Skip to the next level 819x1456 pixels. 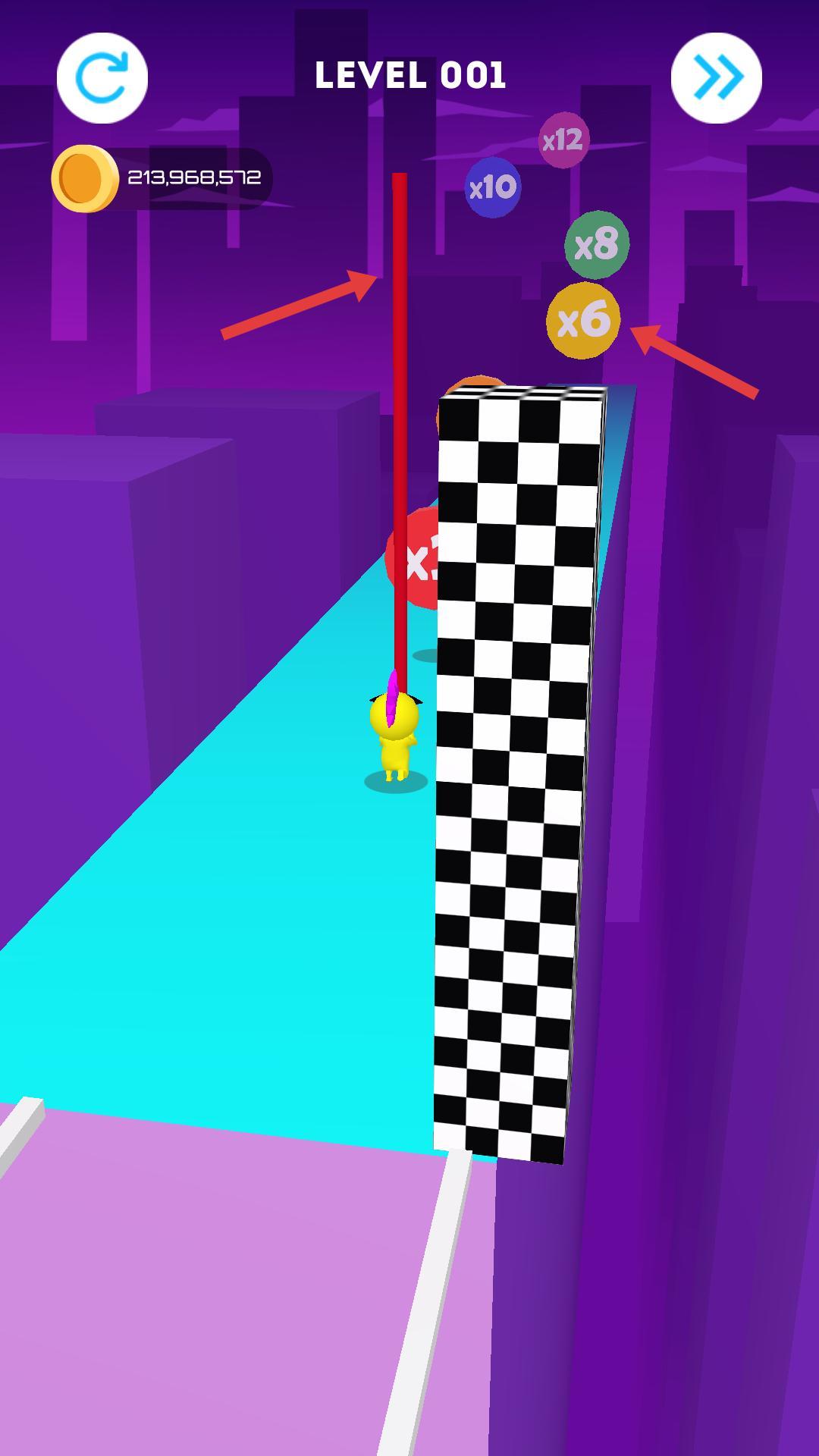(716, 78)
